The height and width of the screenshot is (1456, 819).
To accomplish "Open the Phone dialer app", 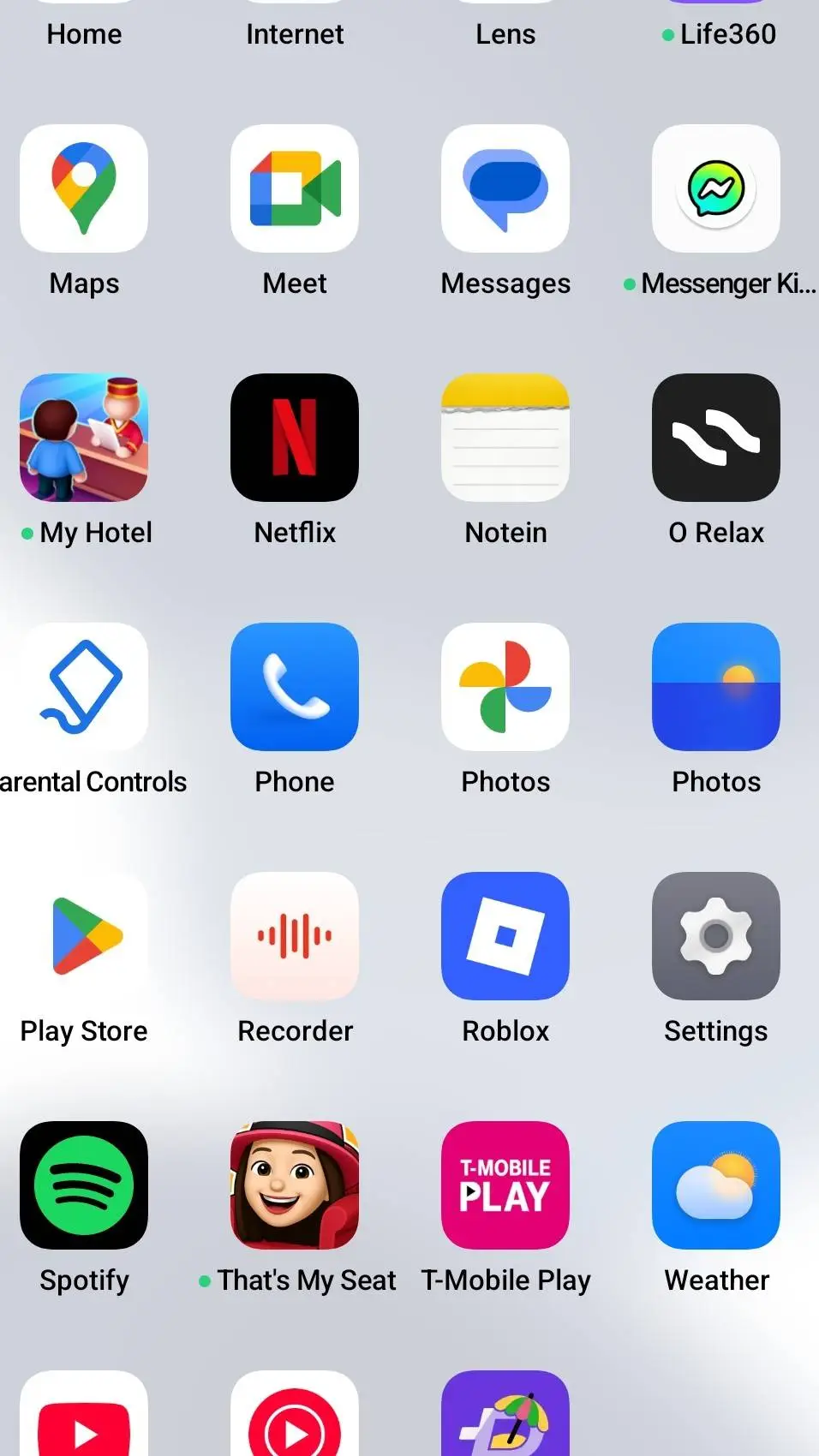I will point(295,687).
